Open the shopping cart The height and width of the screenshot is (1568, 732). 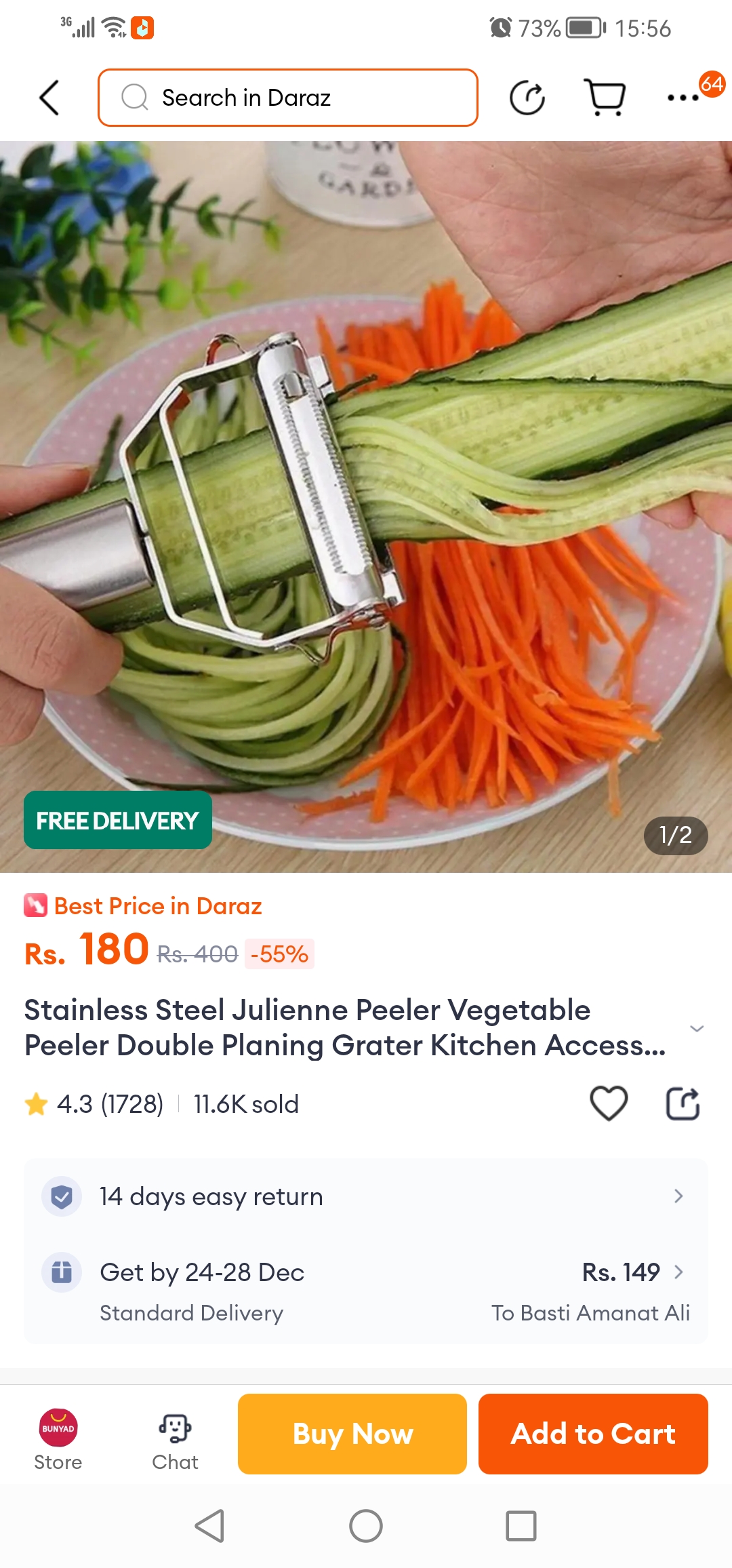point(605,98)
